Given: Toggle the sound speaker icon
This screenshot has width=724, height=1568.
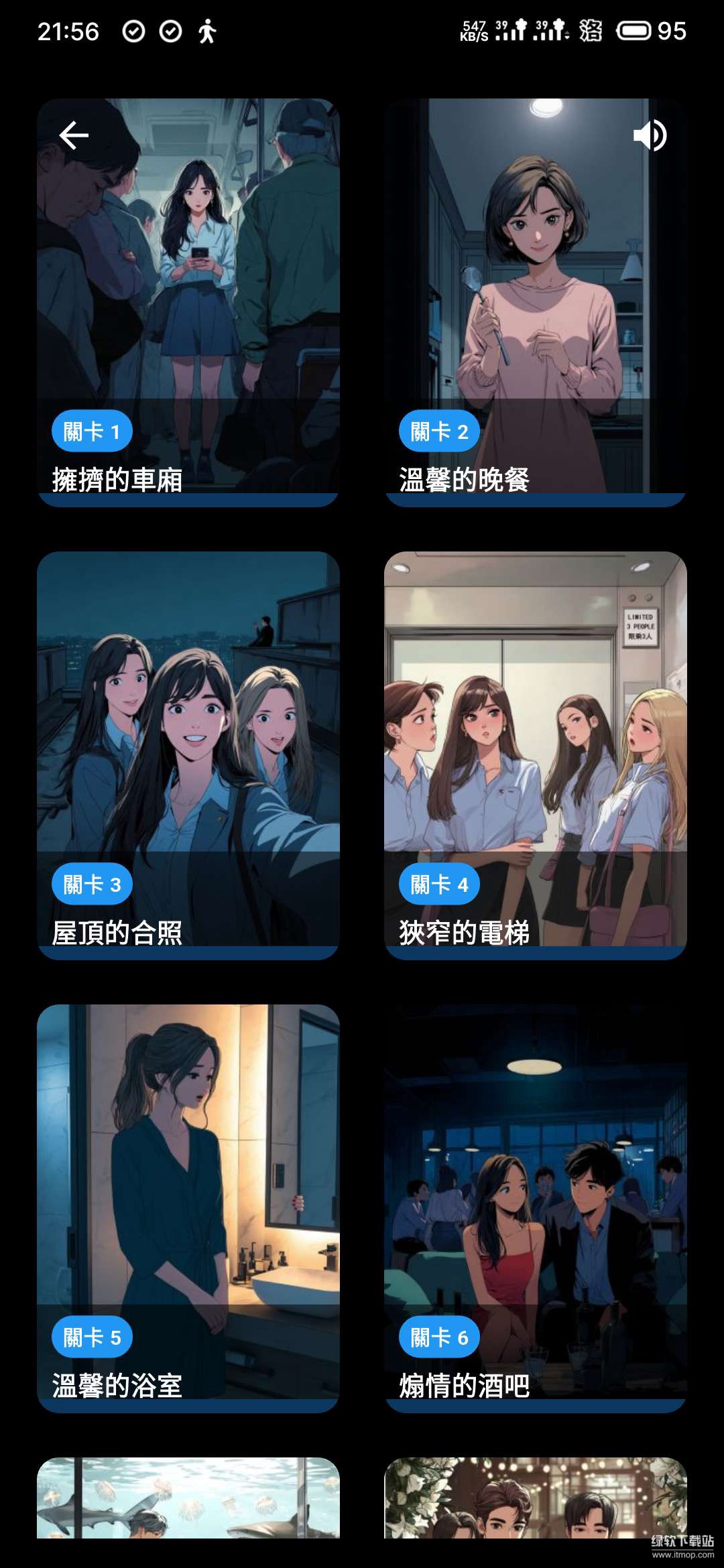Looking at the screenshot, I should [x=650, y=135].
